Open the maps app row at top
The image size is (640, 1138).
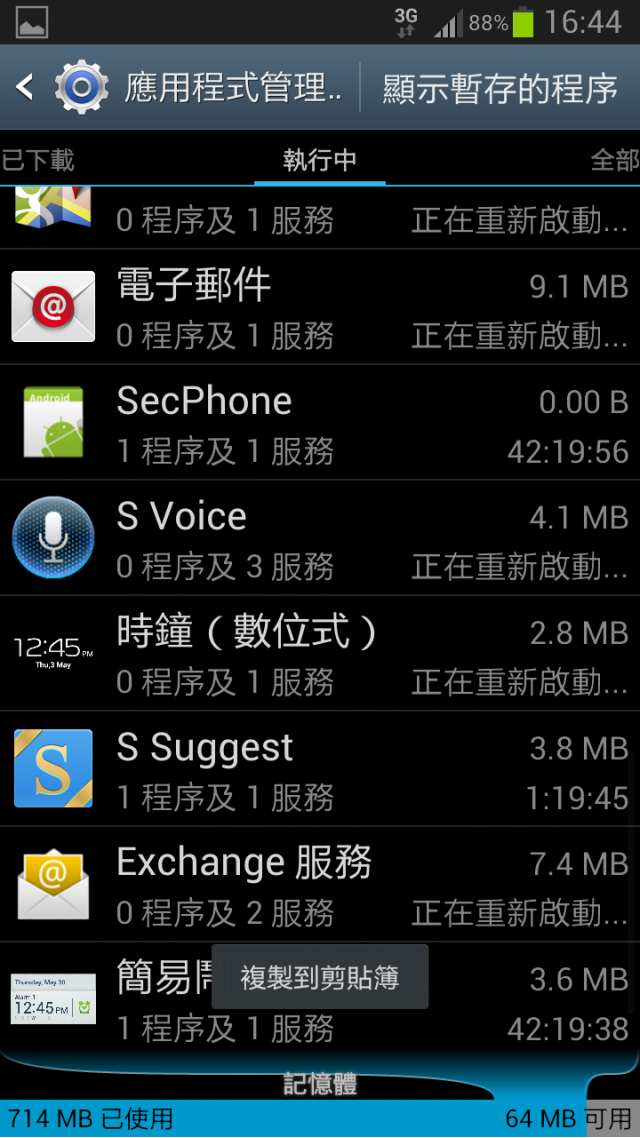pos(320,218)
